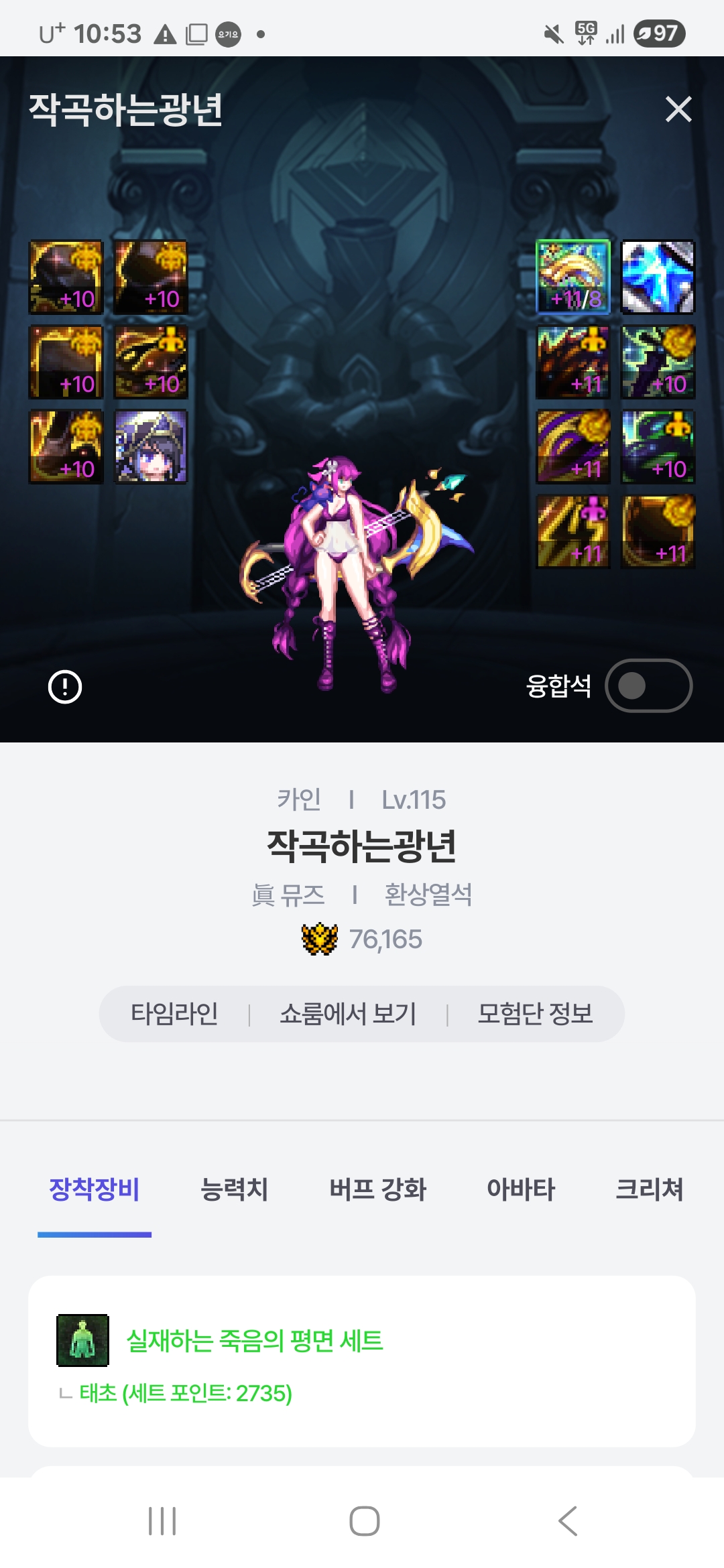View 모험단 정보
The height and width of the screenshot is (1568, 724).
[535, 1014]
